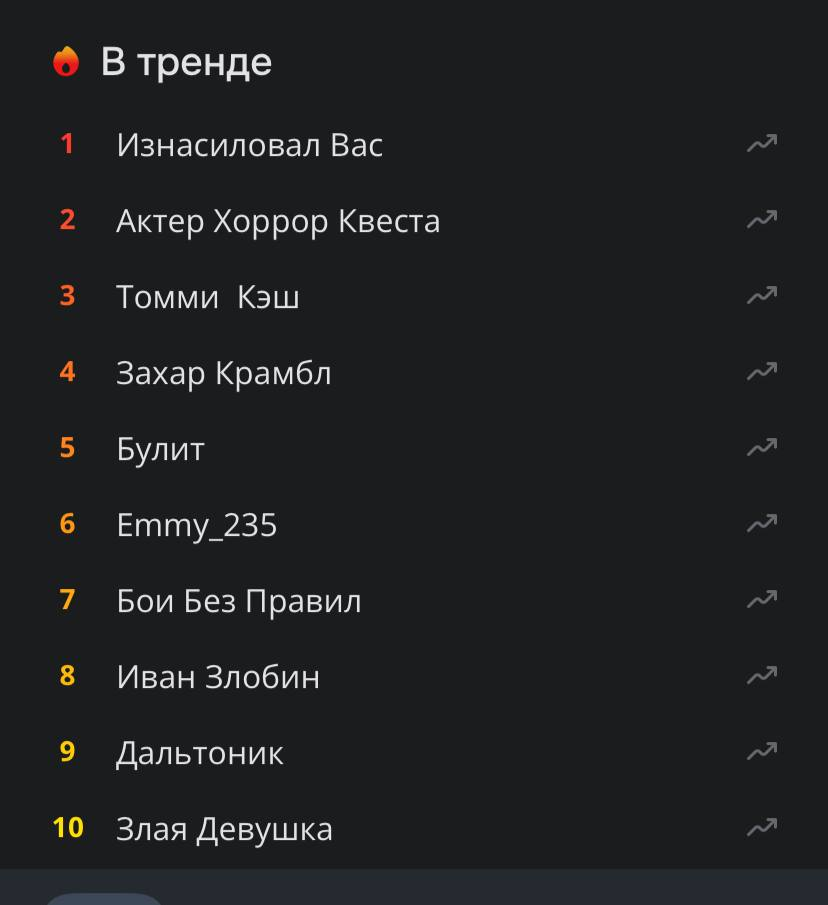The image size is (828, 905).
Task: Open the Emmy_235 trend
Action: coord(196,525)
